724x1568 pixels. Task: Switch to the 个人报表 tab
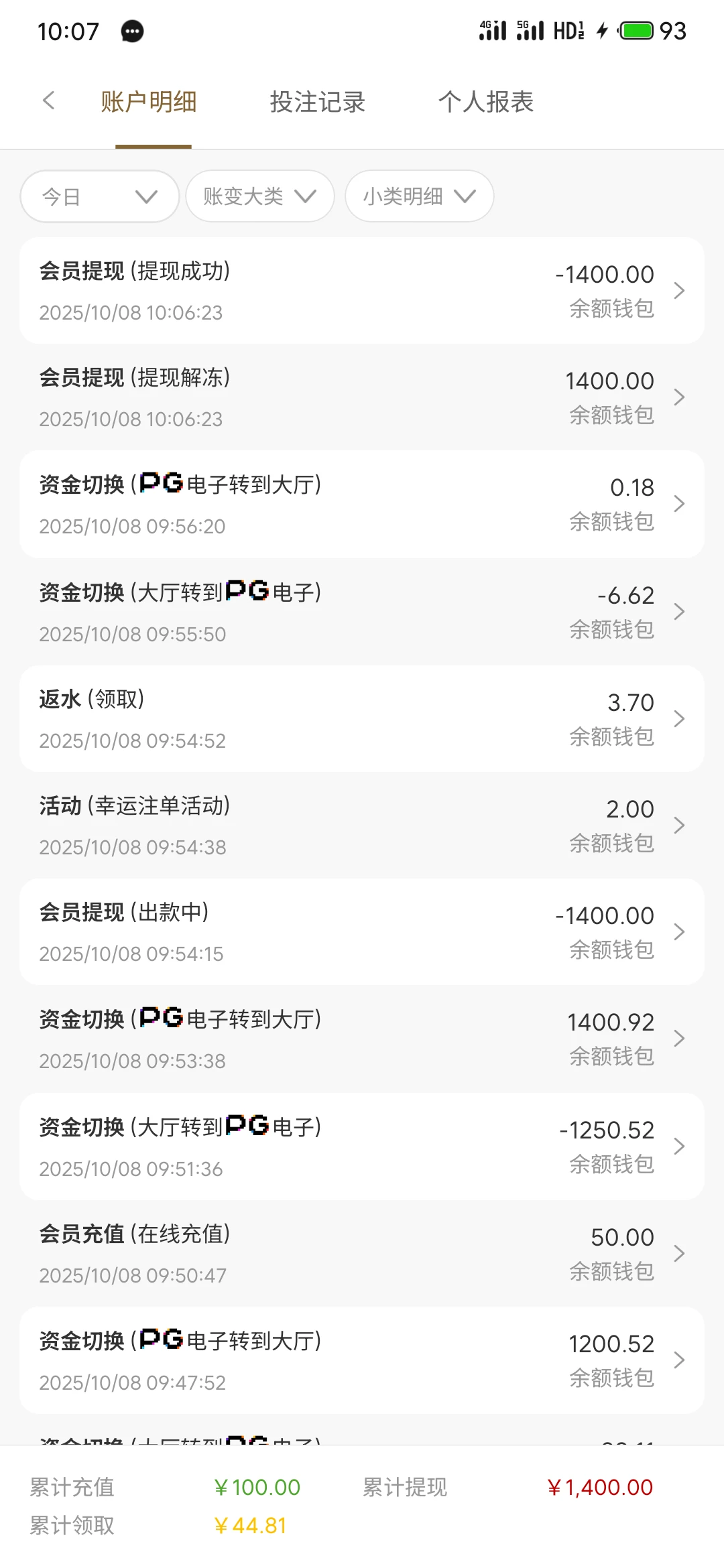[x=485, y=102]
